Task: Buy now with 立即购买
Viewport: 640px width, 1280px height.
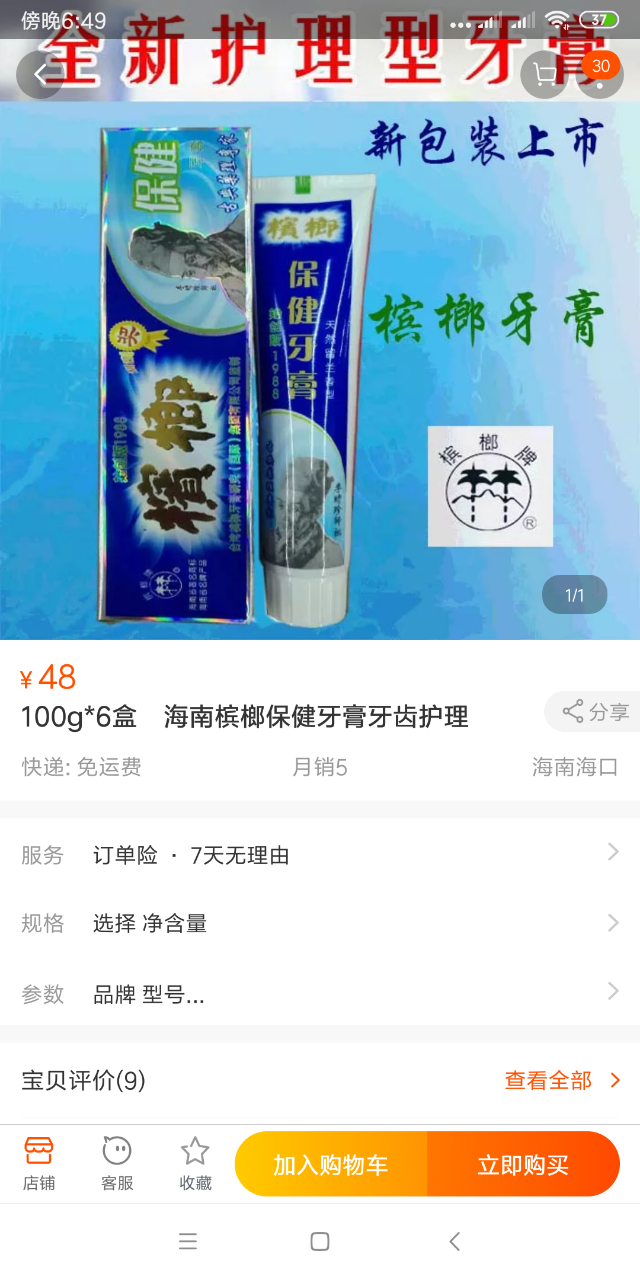Action: point(523,1164)
